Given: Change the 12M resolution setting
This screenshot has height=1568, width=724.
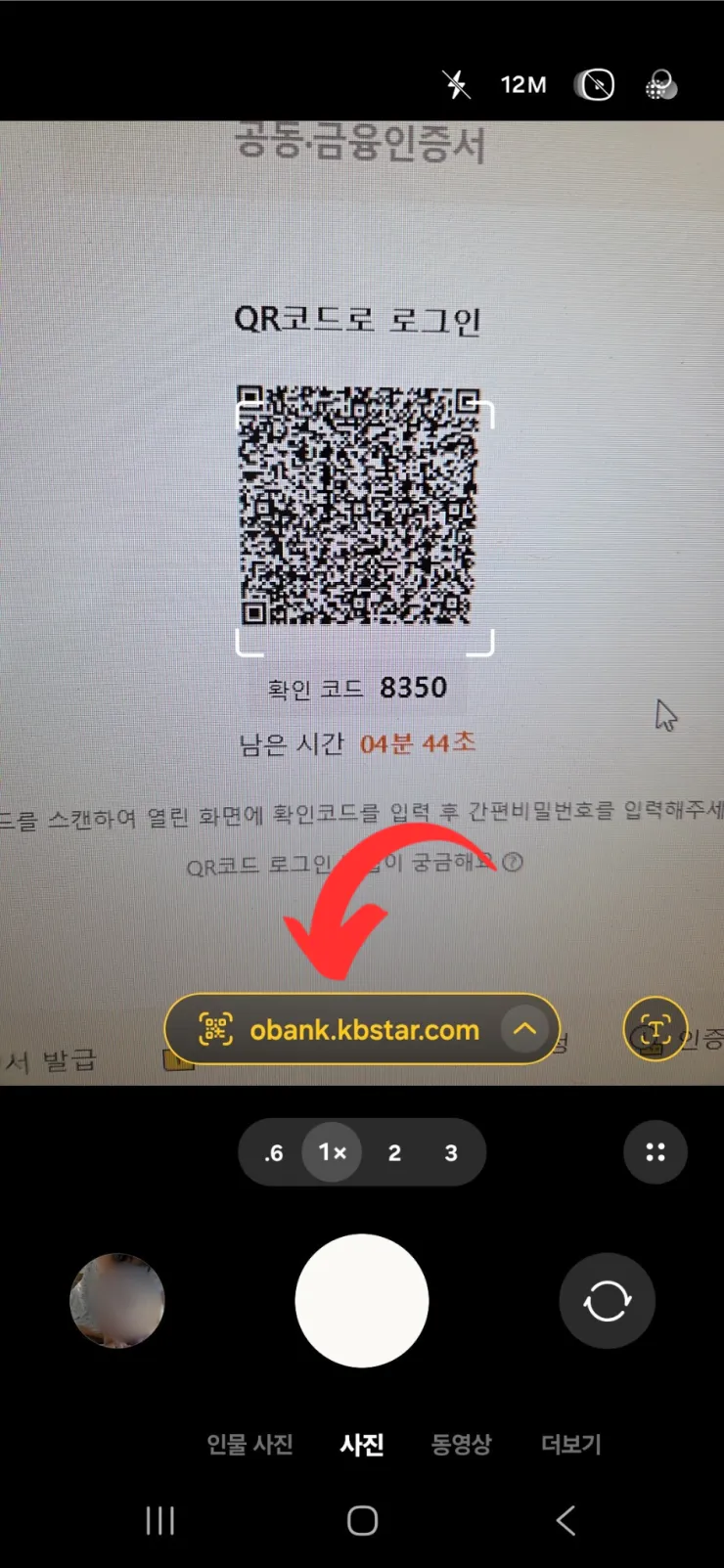Looking at the screenshot, I should tap(523, 85).
